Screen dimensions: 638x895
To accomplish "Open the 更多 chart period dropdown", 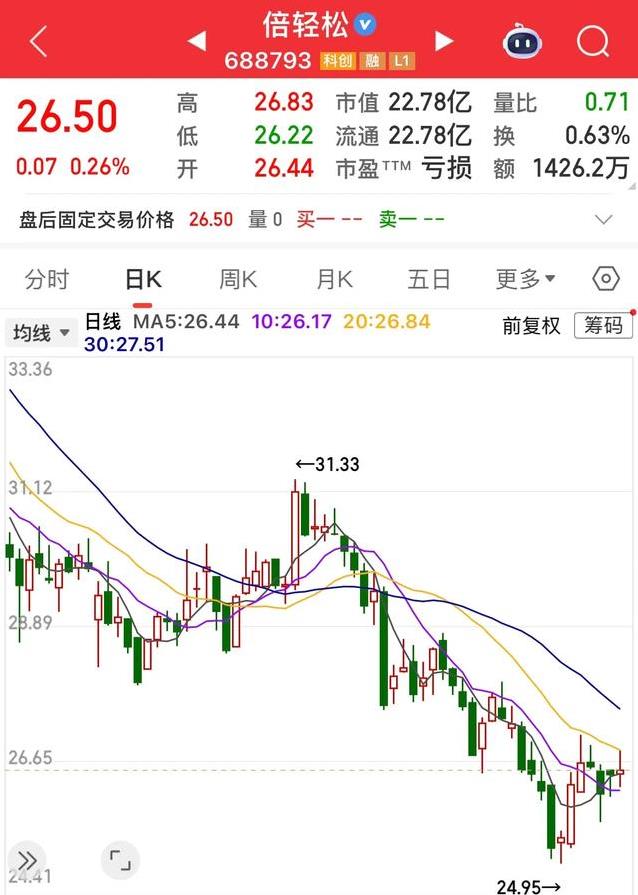I will [x=525, y=279].
